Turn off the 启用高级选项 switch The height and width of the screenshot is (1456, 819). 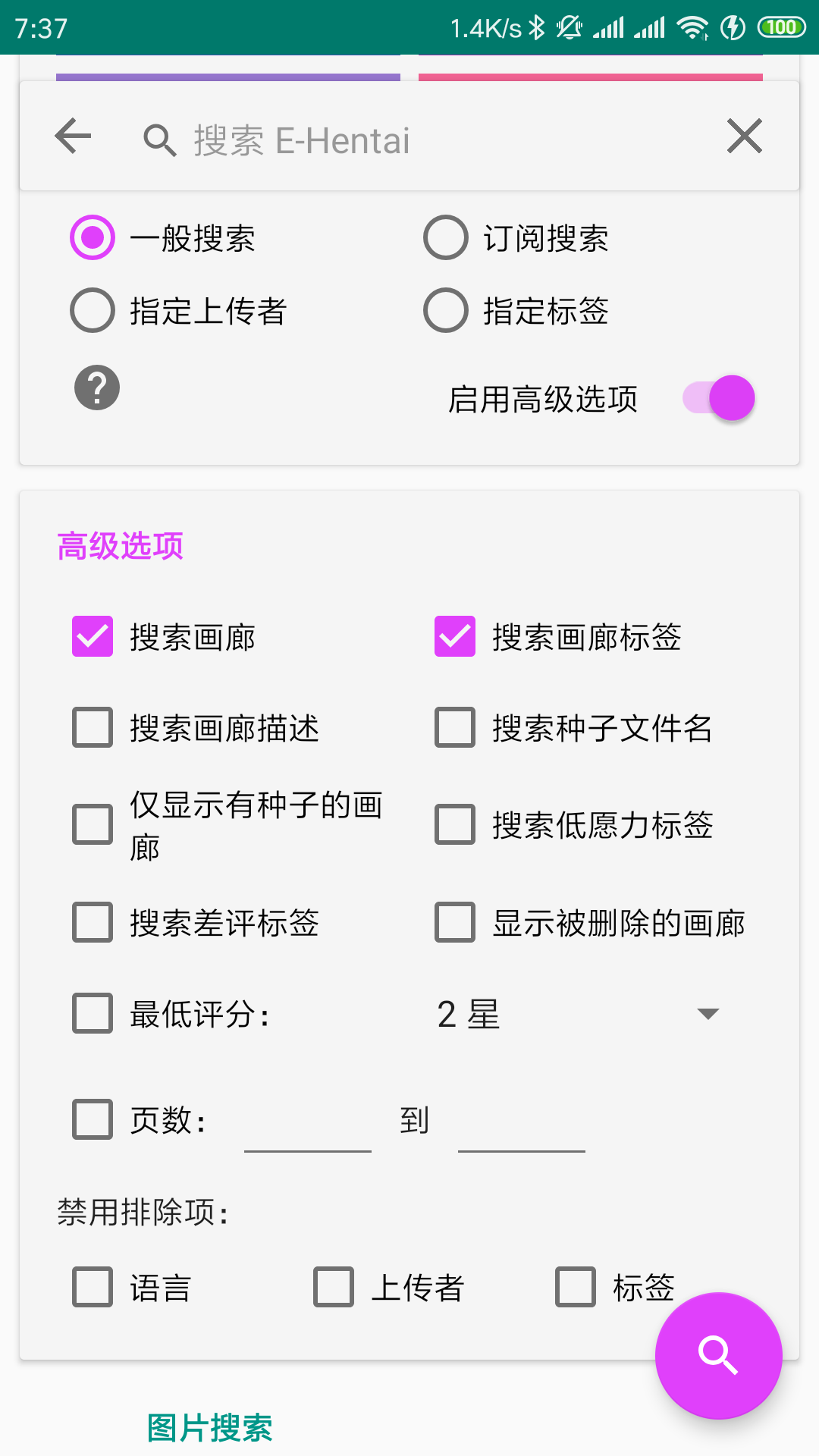(x=719, y=398)
